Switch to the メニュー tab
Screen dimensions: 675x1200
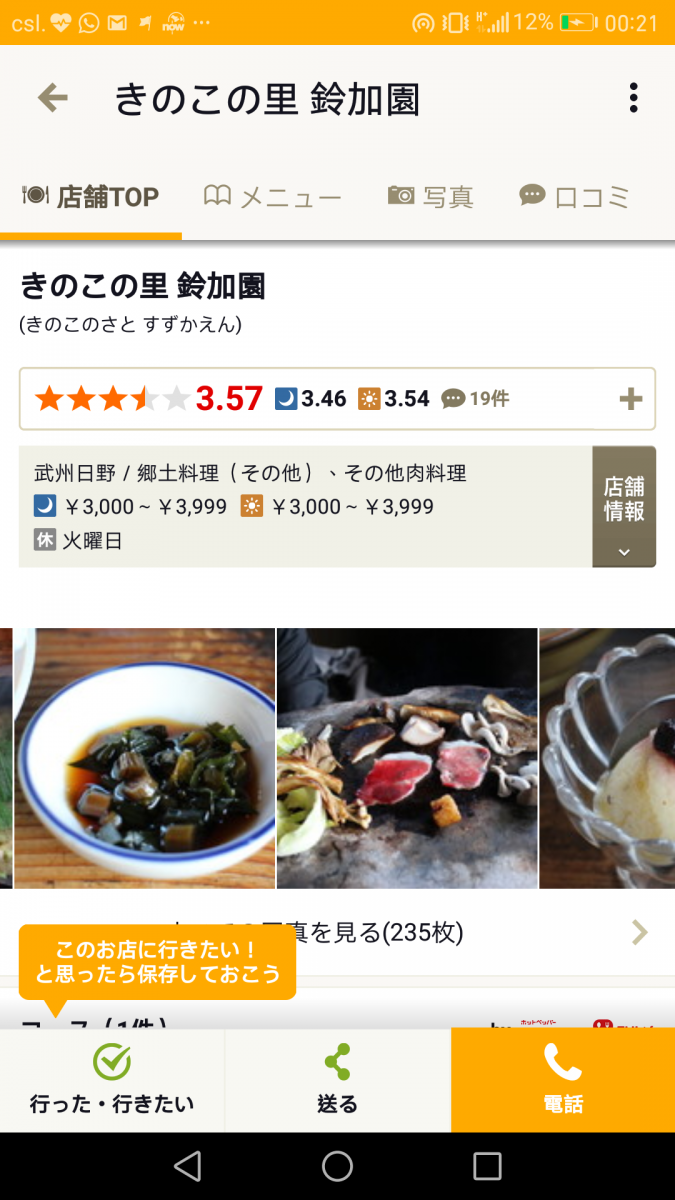click(x=273, y=197)
